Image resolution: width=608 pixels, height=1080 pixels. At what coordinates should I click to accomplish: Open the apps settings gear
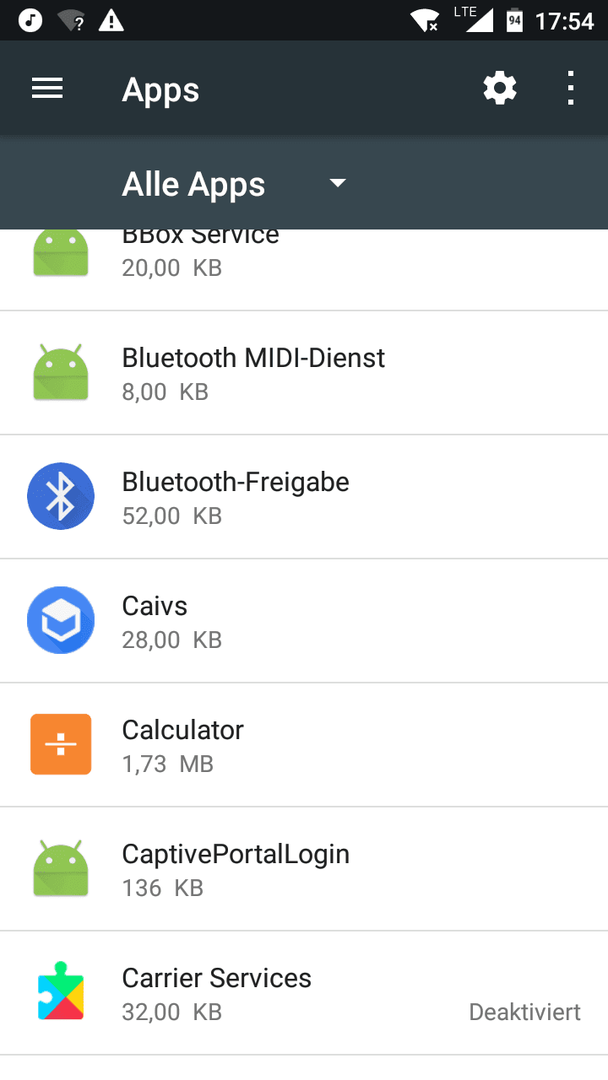(x=500, y=88)
